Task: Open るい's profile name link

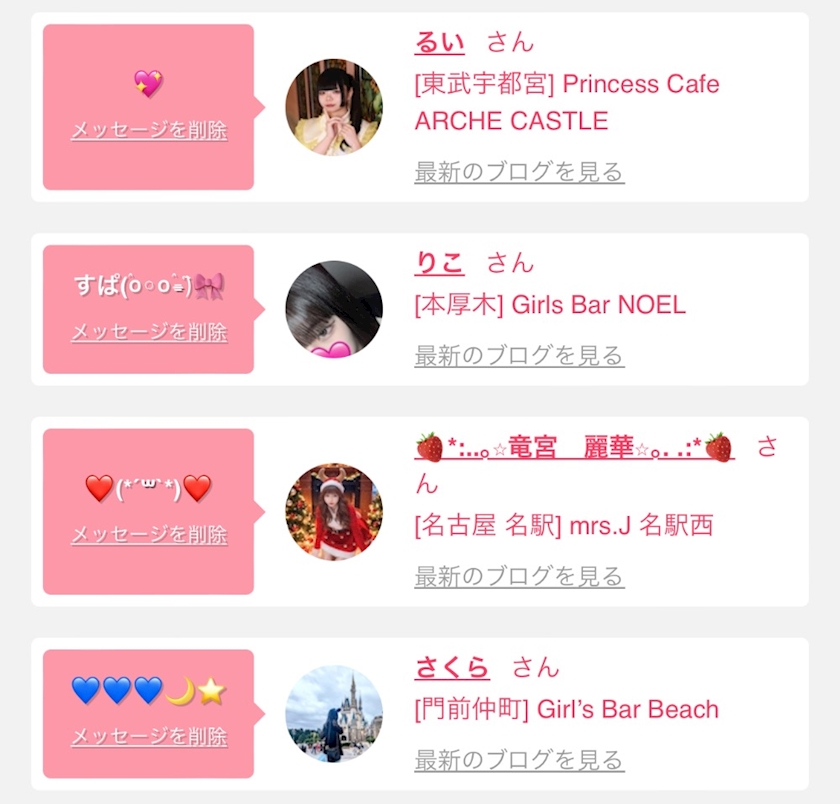Action: coord(439,42)
